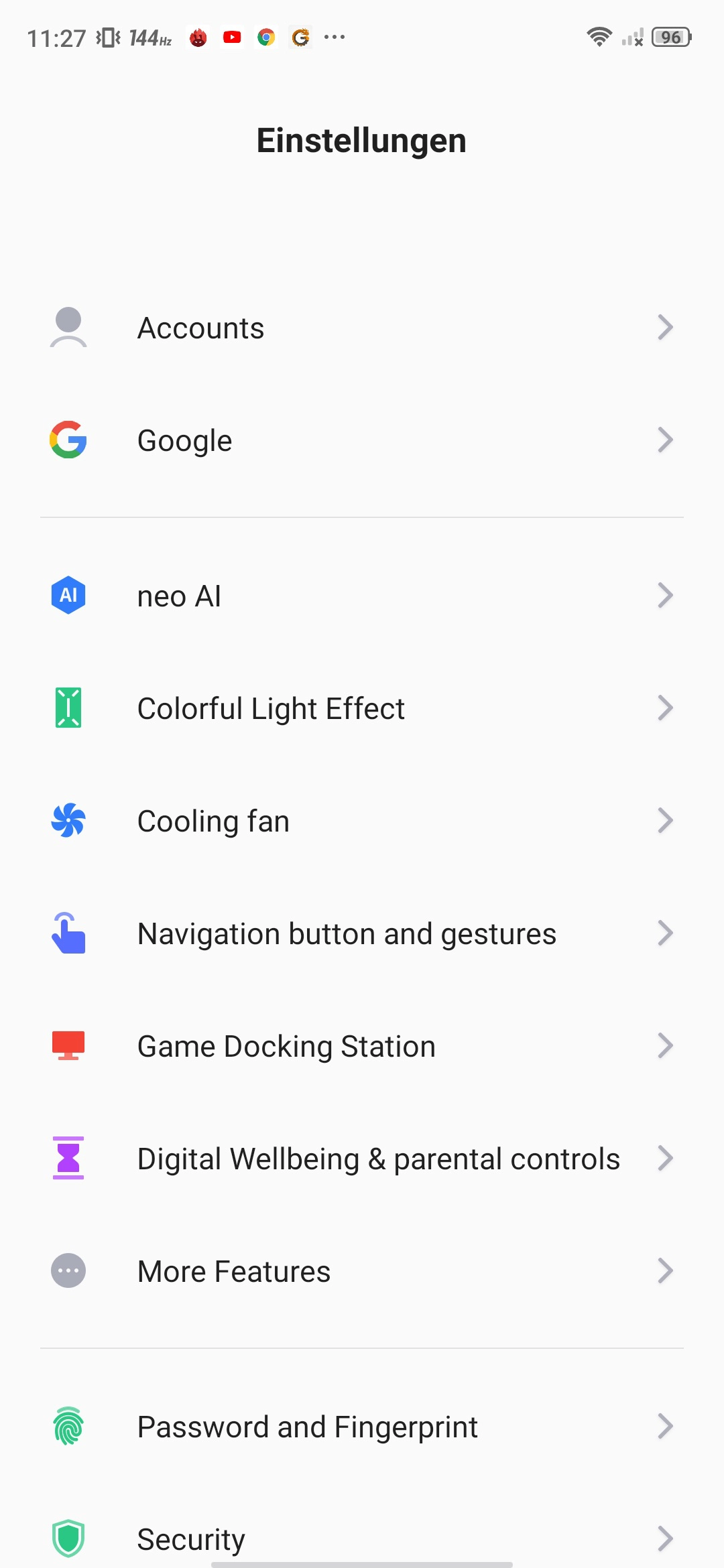Screen dimensions: 724x1568
Task: Select the Cooling fan option
Action: 362,821
